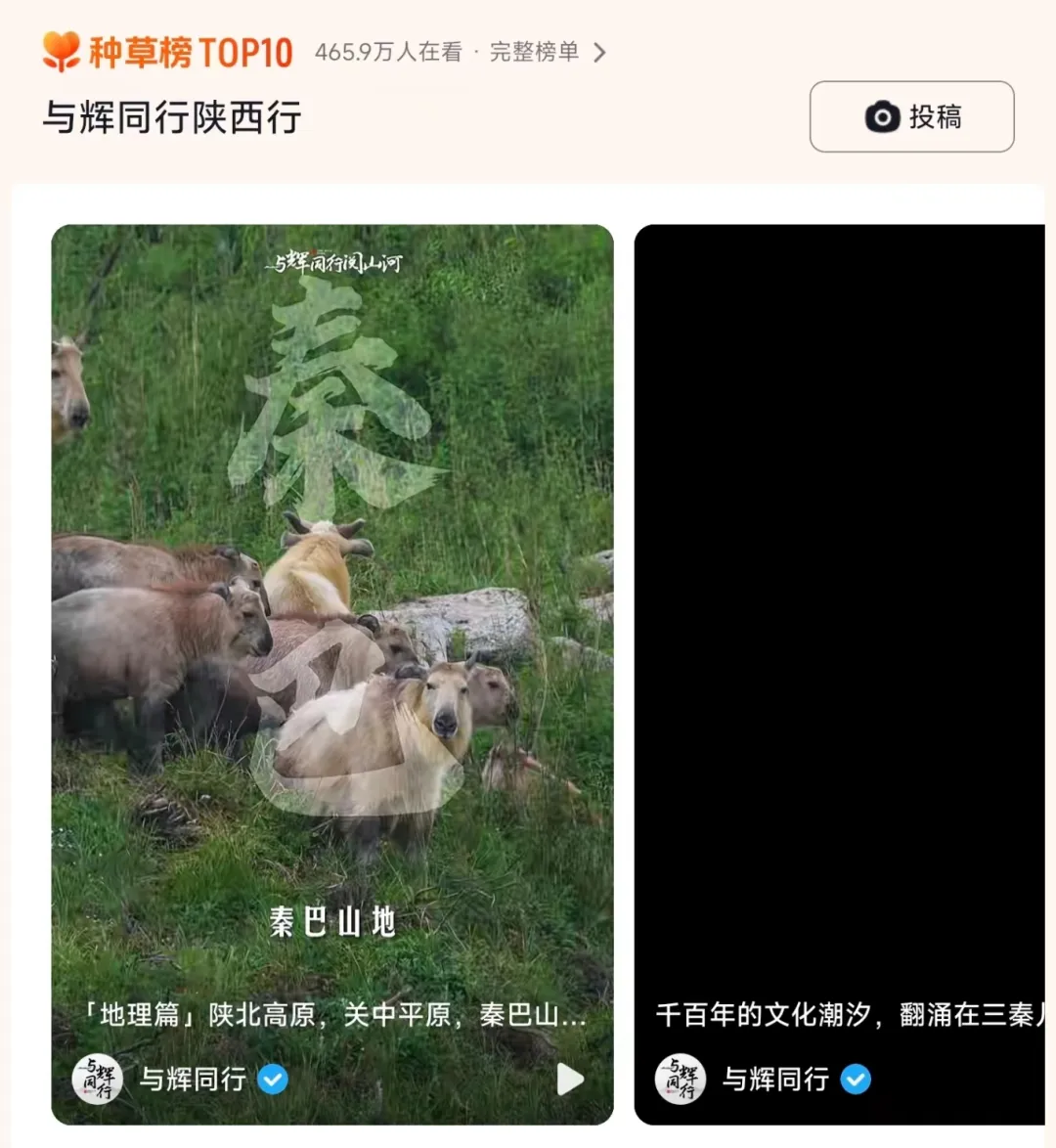
Task: Open the 与辉同行 avatar on the left video
Action: (x=98, y=1079)
